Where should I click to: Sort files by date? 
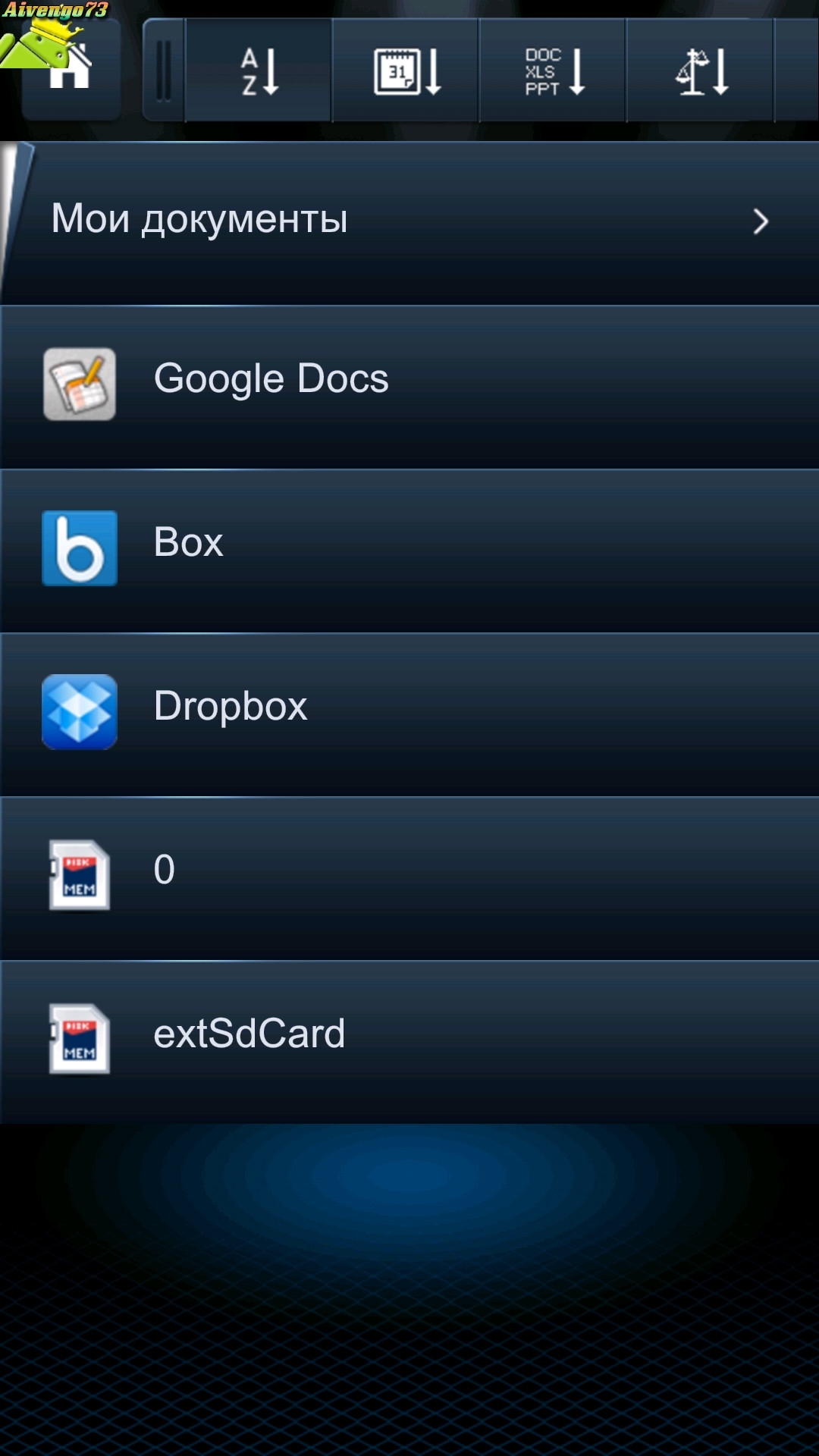406,71
